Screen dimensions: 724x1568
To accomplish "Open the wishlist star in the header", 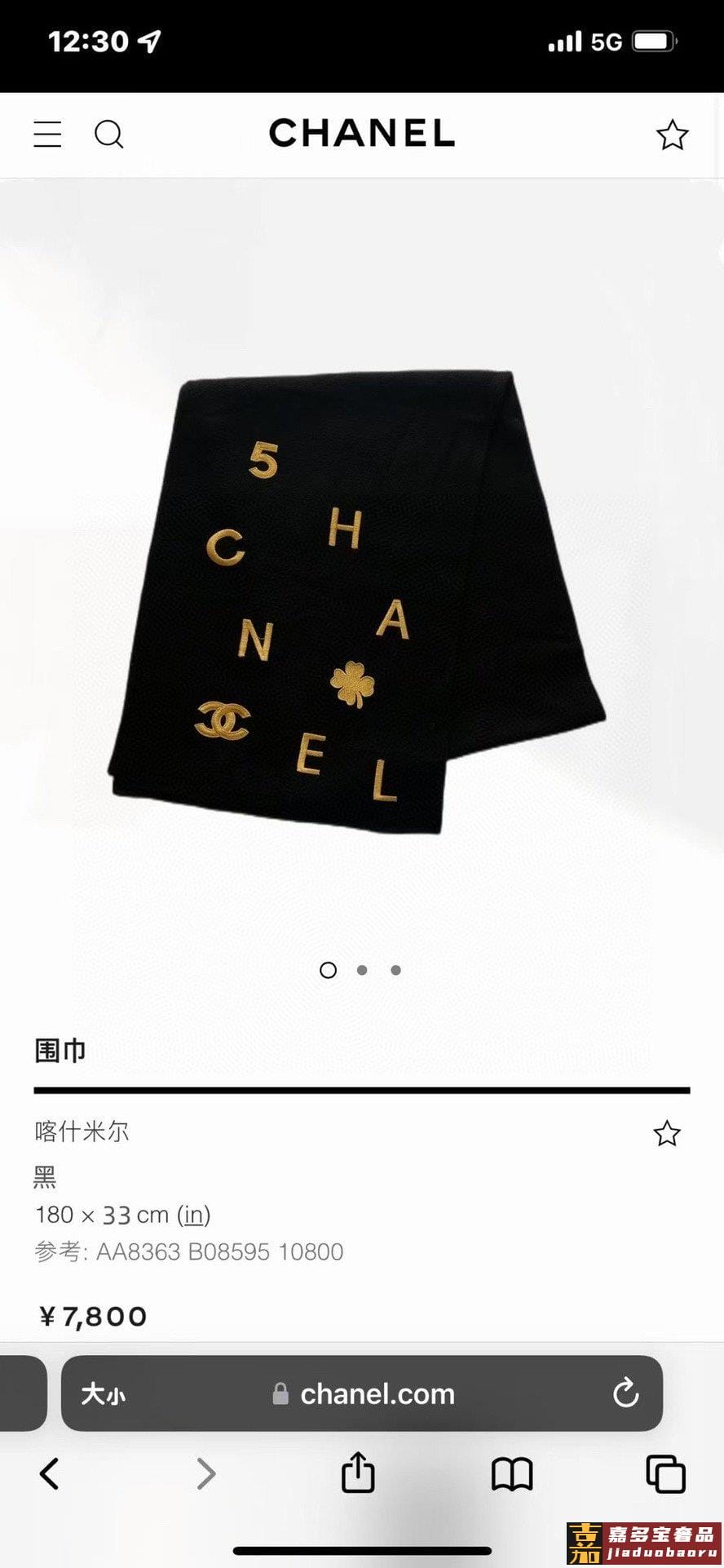I will 672,135.
